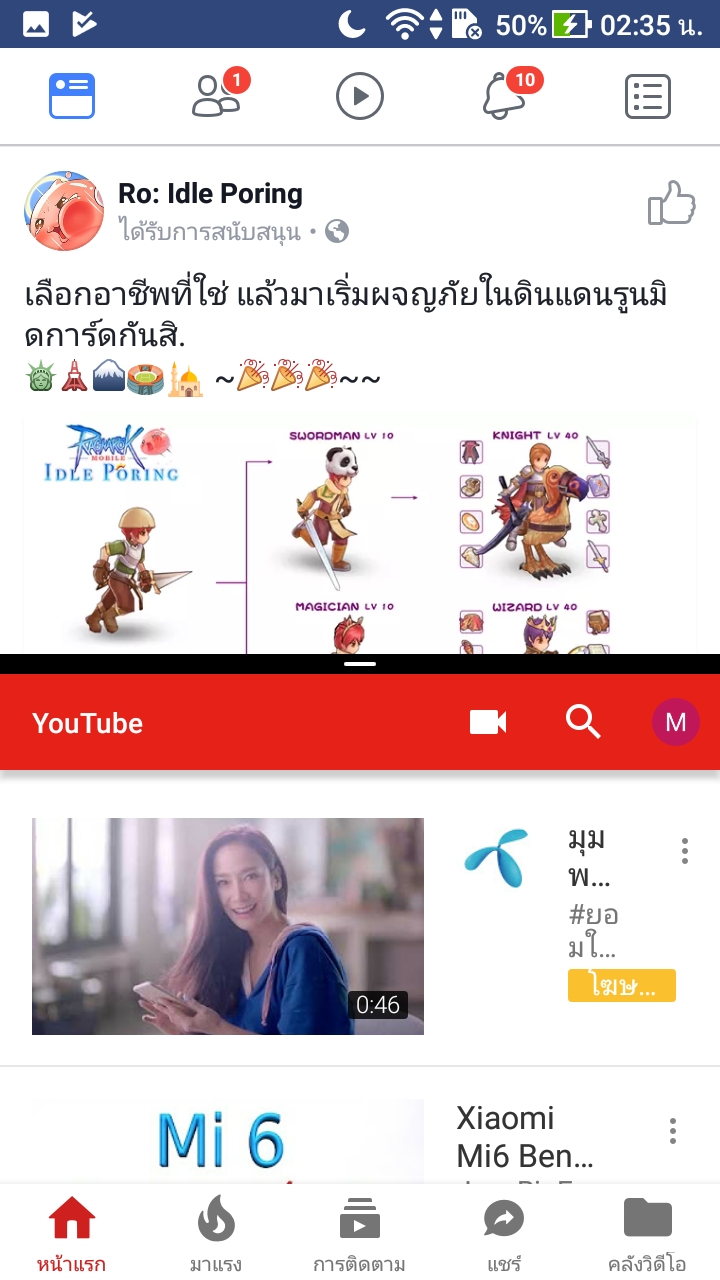This screenshot has height=1280, width=720.
Task: Switch to the Facebook video tab
Action: coord(360,96)
